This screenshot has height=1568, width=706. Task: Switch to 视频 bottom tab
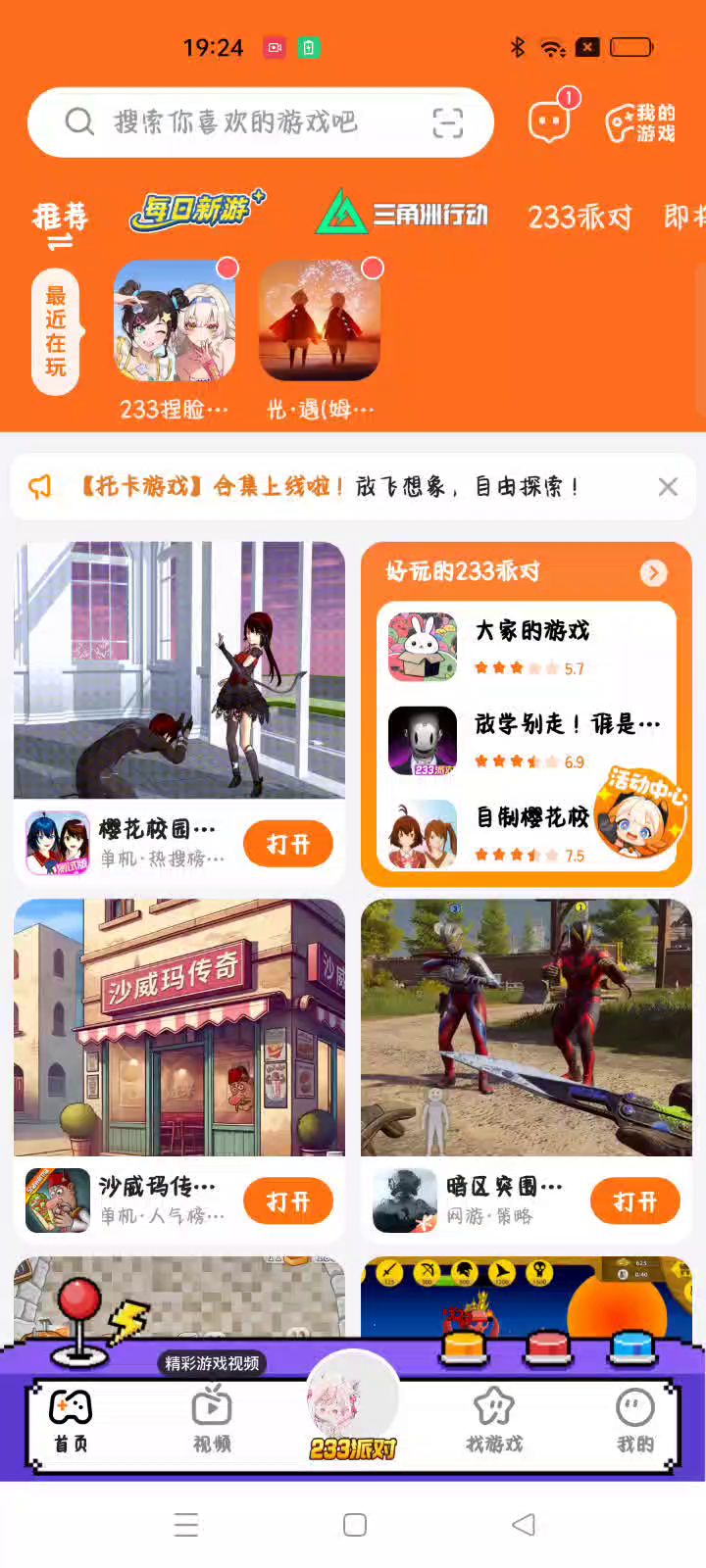tap(212, 1418)
